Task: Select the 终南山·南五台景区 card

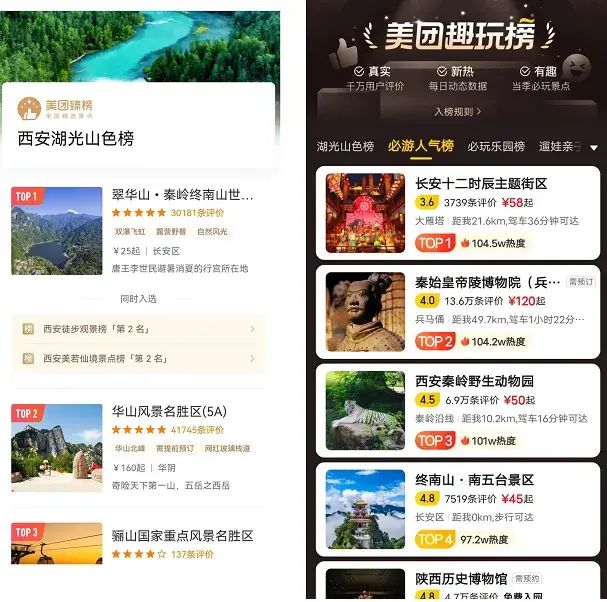Action: pyautogui.click(x=458, y=508)
